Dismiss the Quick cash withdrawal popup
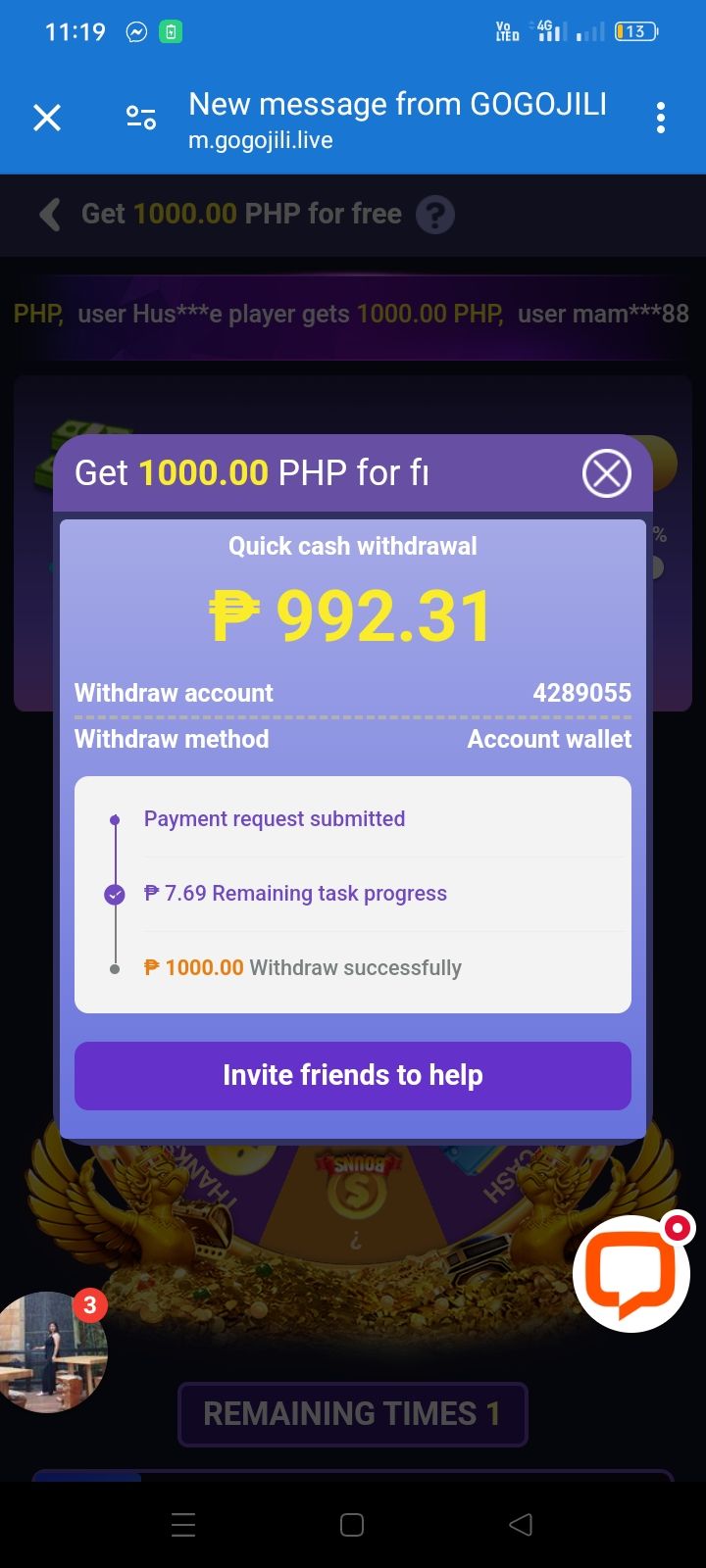The image size is (706, 1568). pos(607,473)
